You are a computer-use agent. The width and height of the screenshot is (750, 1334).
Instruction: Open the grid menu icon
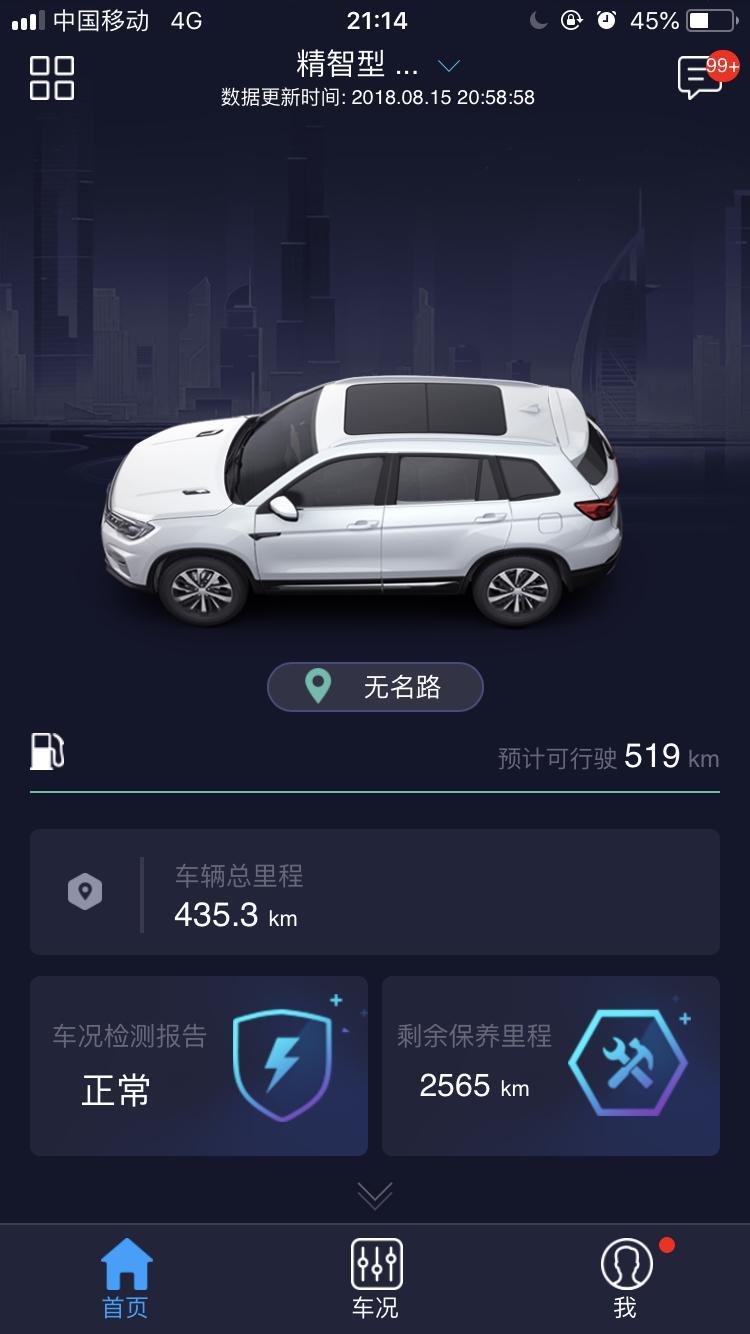coord(52,78)
